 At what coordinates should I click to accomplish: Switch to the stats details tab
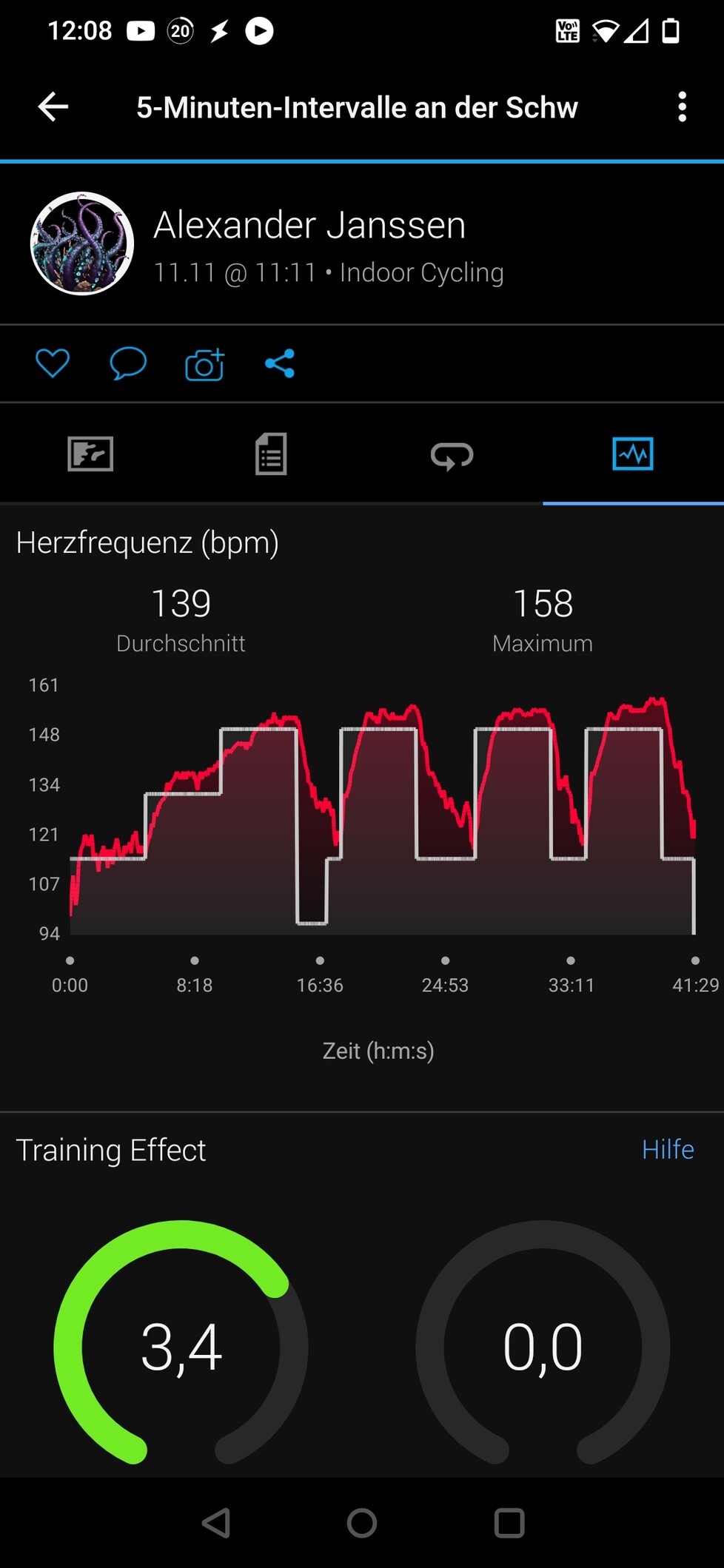(x=271, y=454)
